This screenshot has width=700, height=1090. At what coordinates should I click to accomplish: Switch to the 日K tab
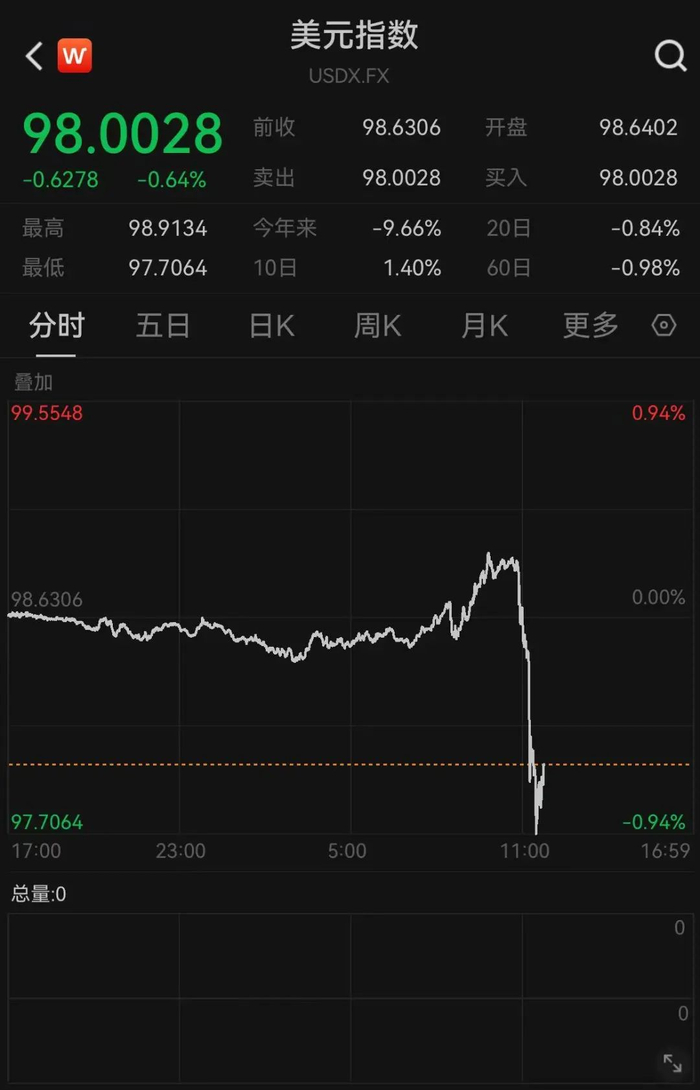coord(271,326)
